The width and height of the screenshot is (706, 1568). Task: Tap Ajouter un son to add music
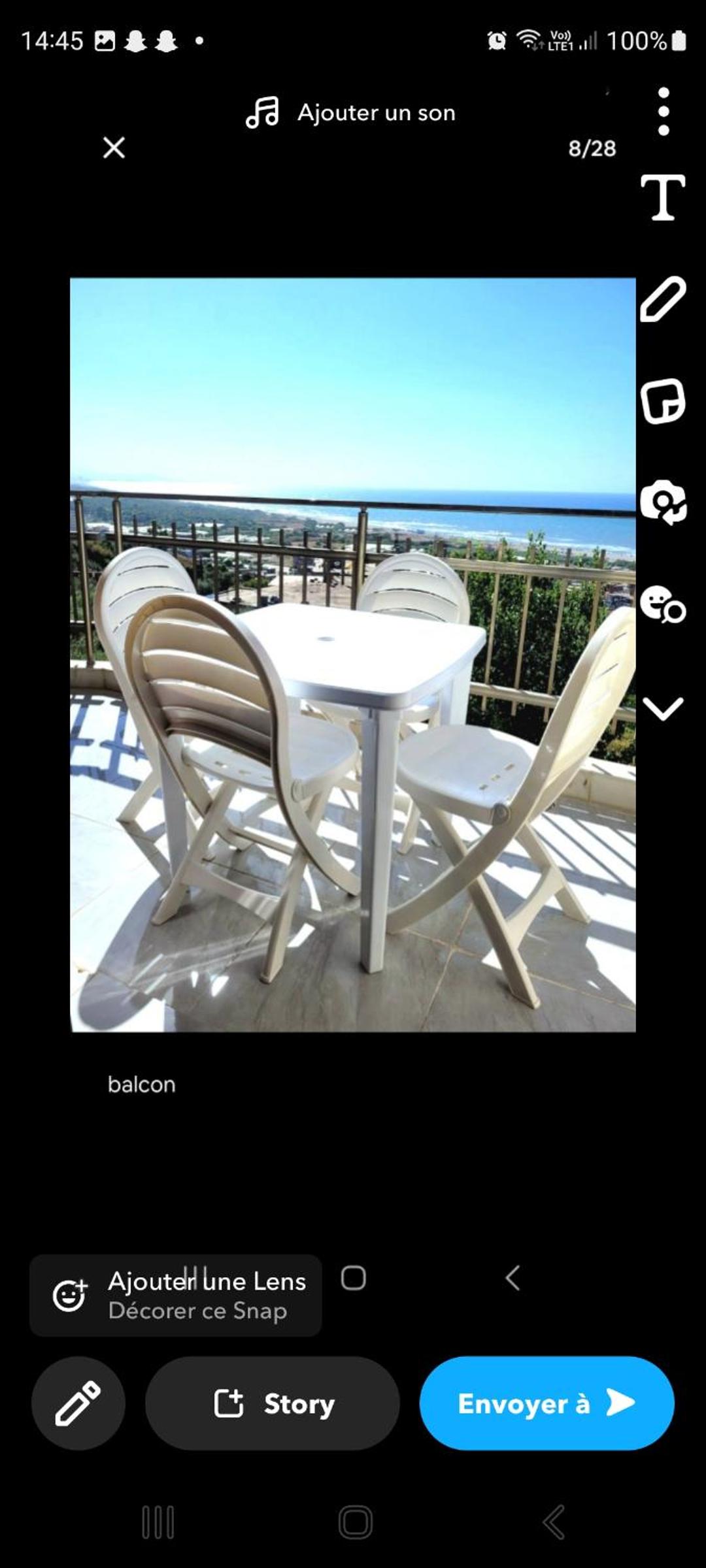(351, 112)
